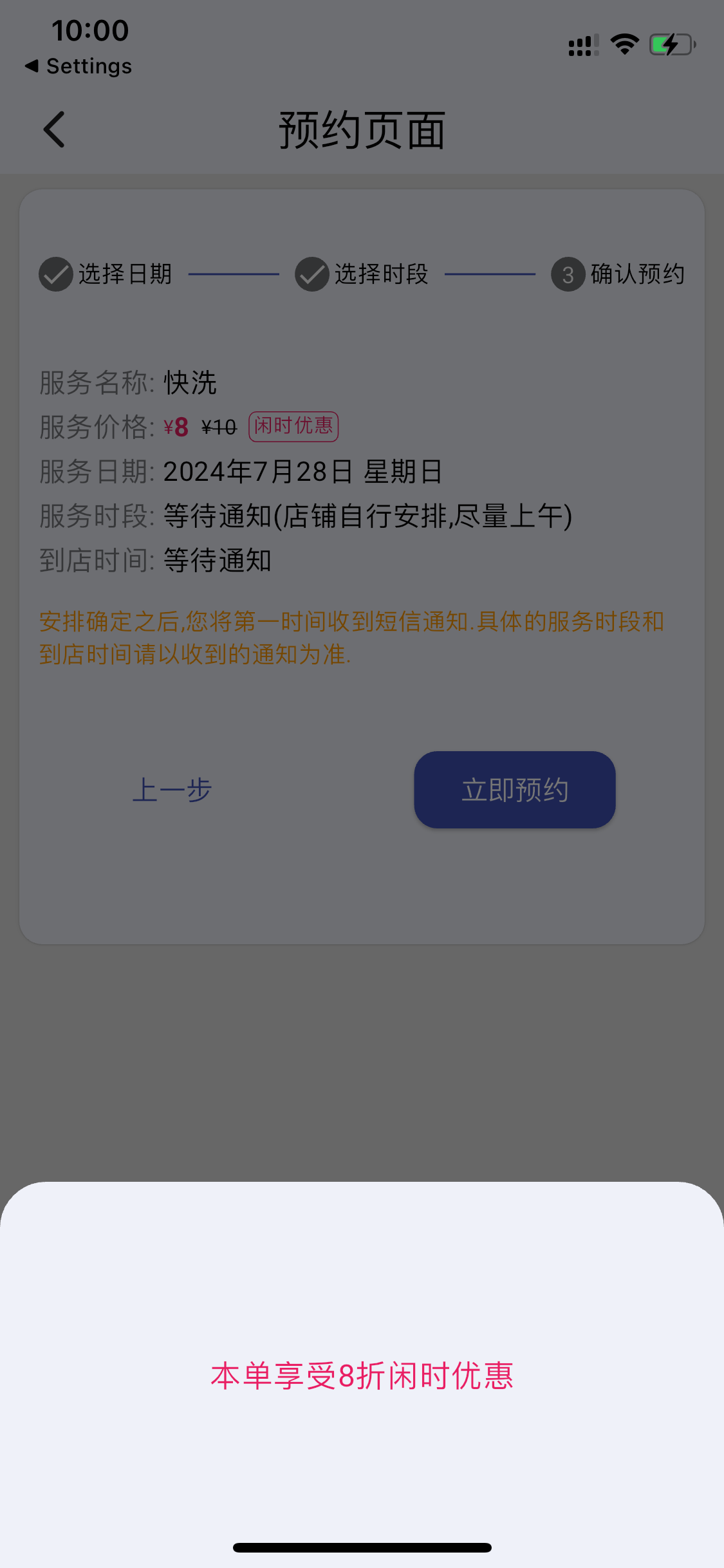The height and width of the screenshot is (1568, 724).
Task: Return to previous step via 上一步
Action: [172, 790]
